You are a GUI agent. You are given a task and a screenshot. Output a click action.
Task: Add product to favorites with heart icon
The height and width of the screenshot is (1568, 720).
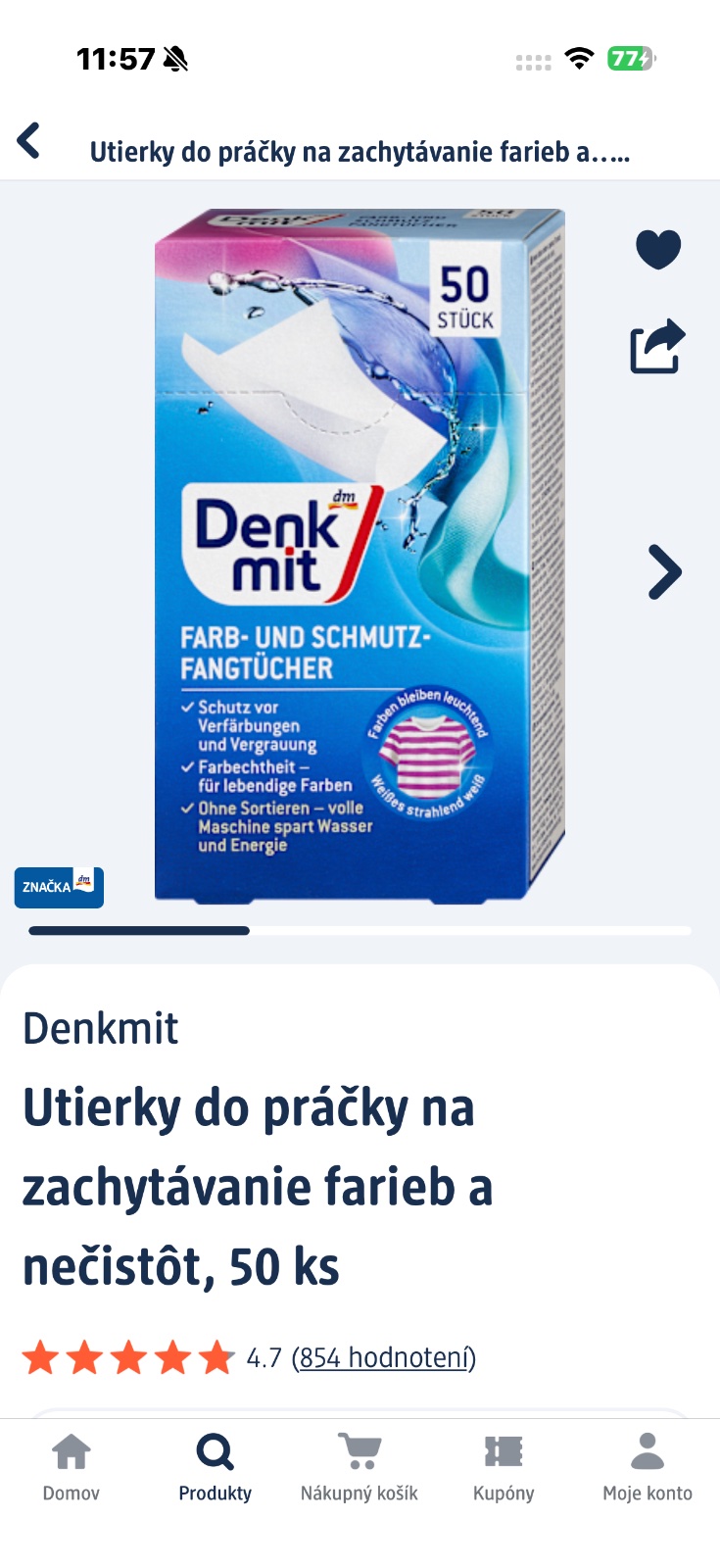tap(658, 248)
